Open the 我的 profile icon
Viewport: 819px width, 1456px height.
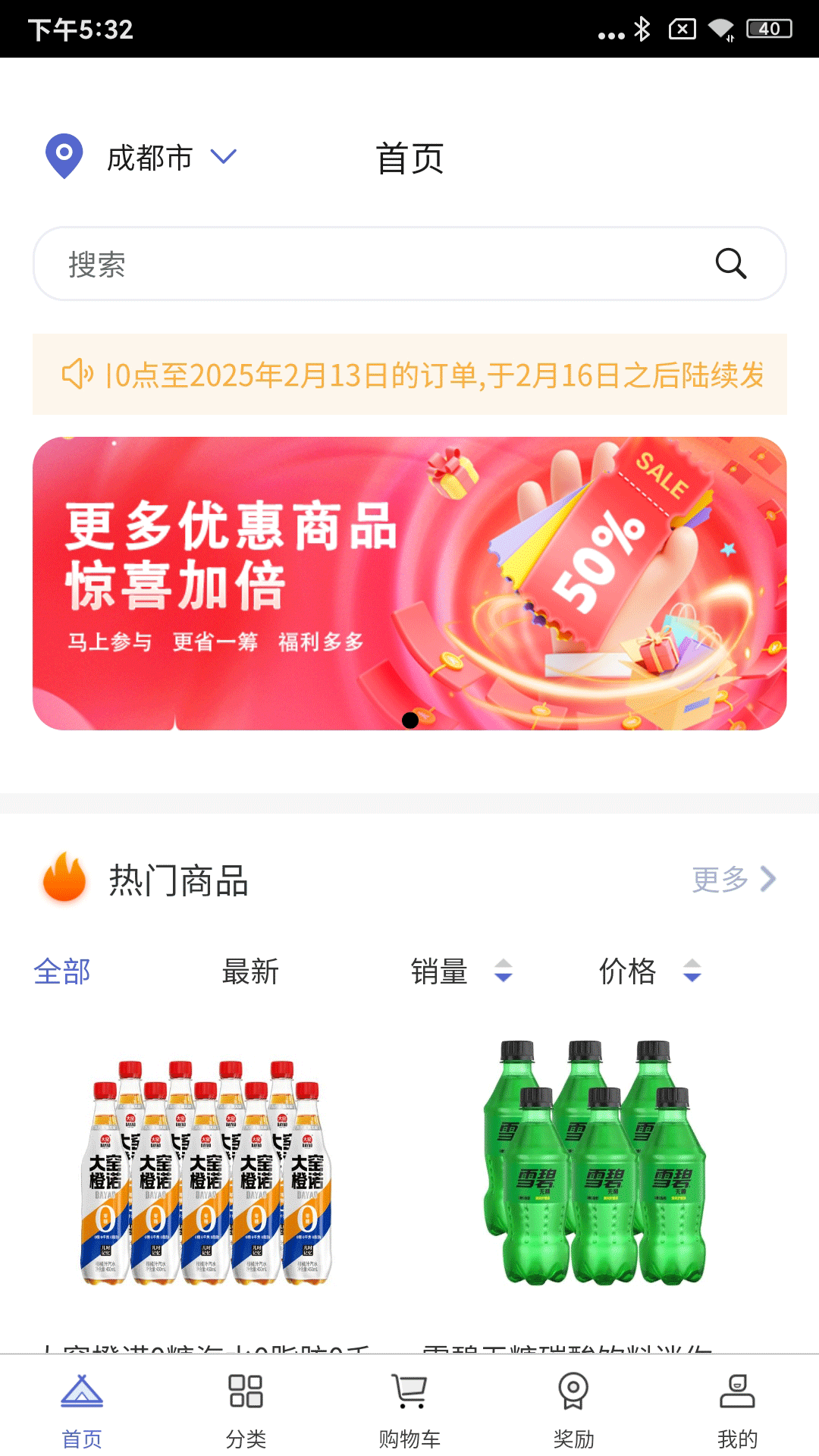pyautogui.click(x=736, y=1405)
